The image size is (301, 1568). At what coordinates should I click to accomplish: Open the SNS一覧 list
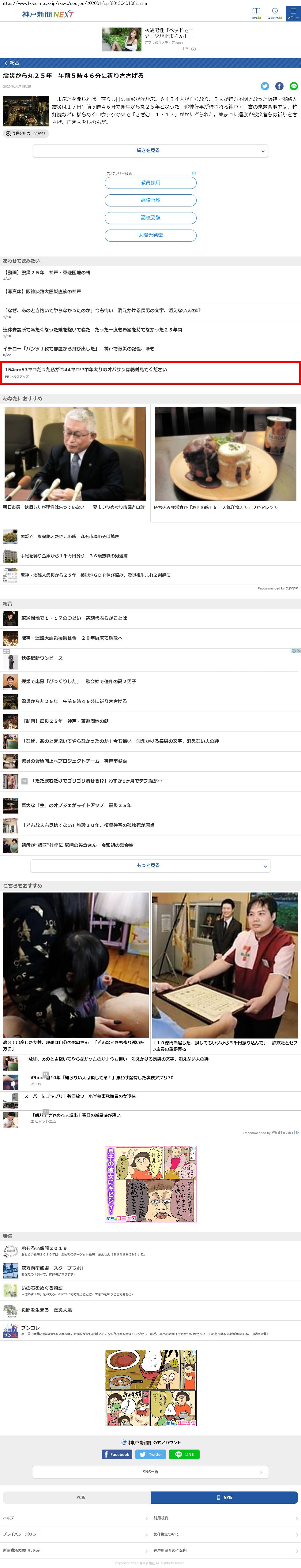coord(151,1472)
